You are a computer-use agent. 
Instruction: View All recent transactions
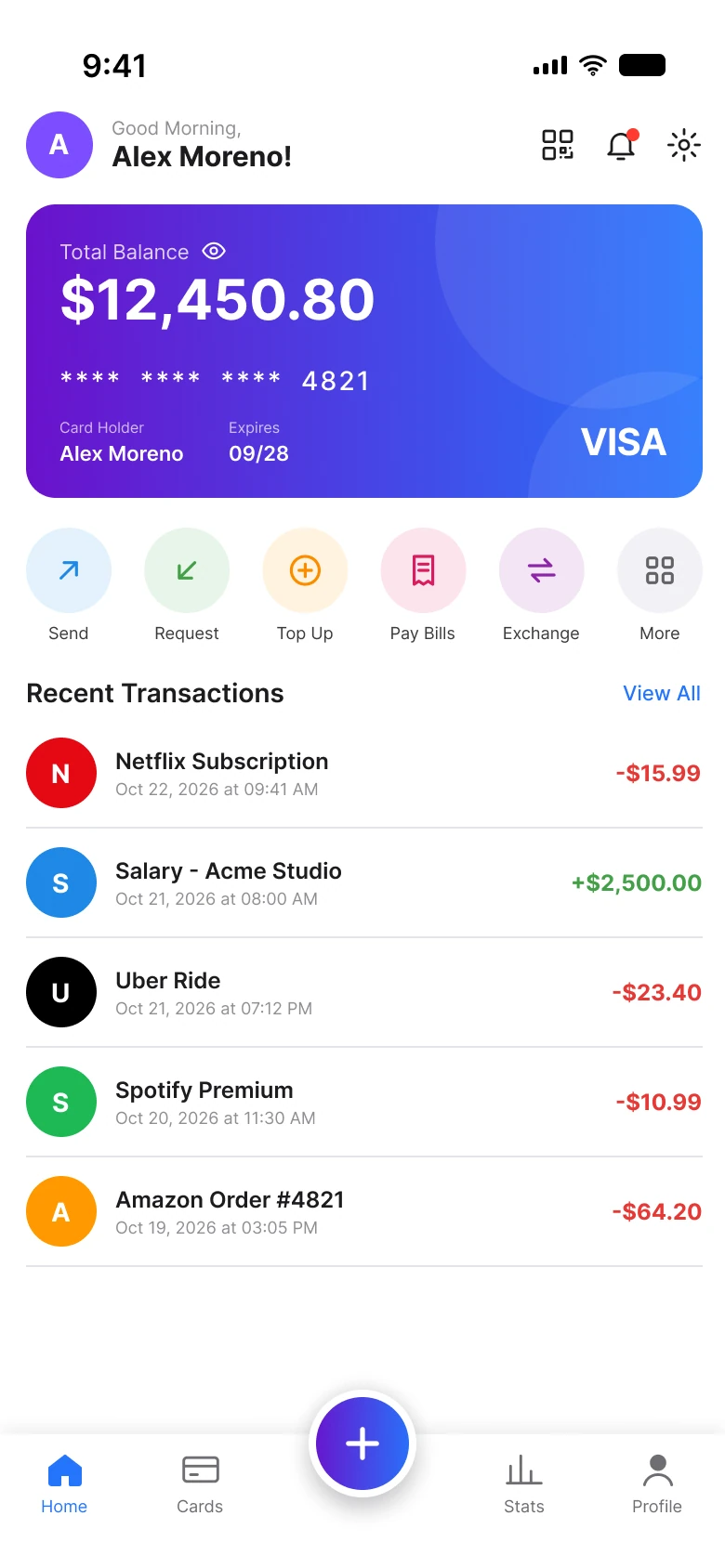[662, 693]
